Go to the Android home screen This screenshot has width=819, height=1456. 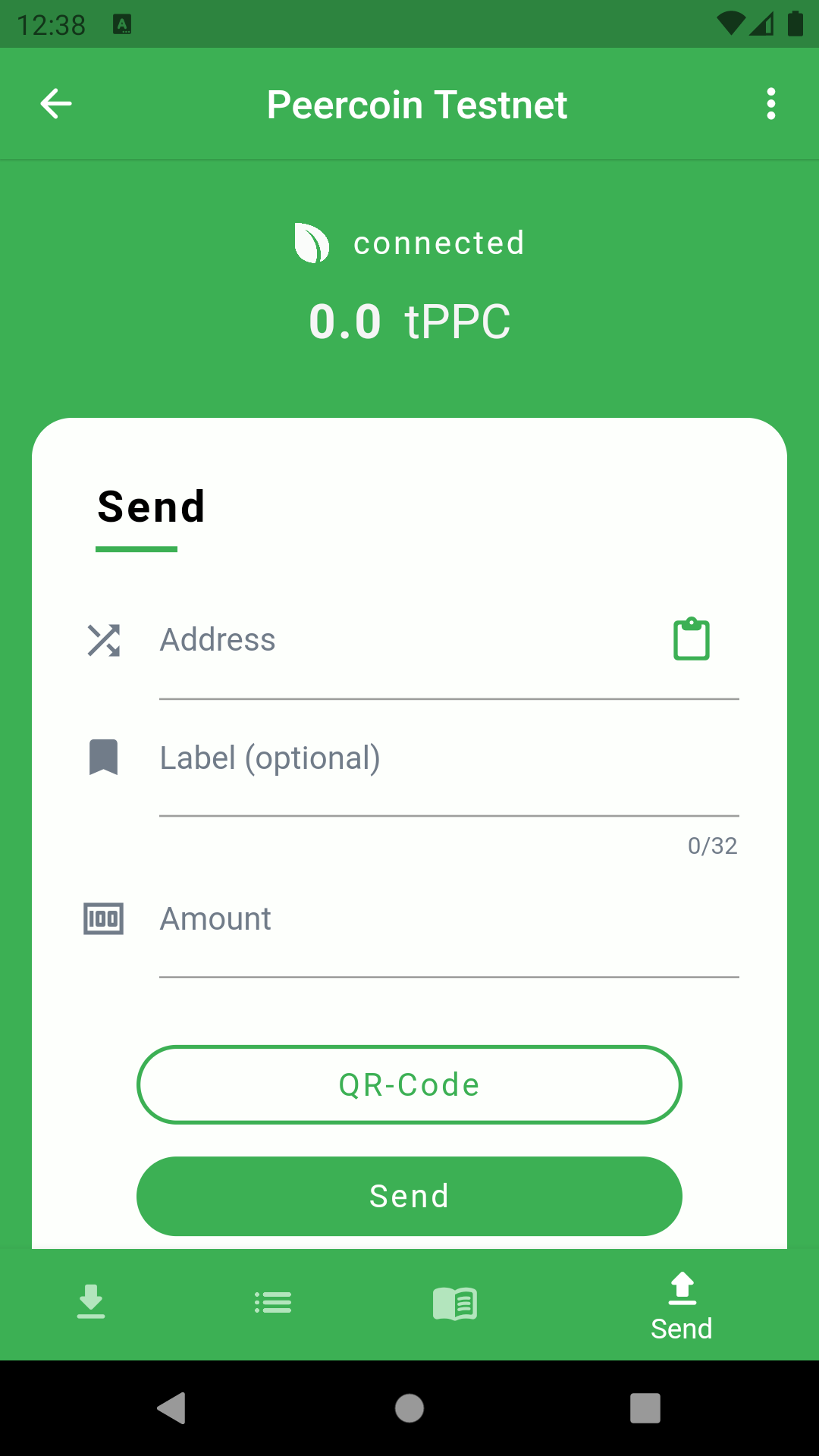[409, 1408]
